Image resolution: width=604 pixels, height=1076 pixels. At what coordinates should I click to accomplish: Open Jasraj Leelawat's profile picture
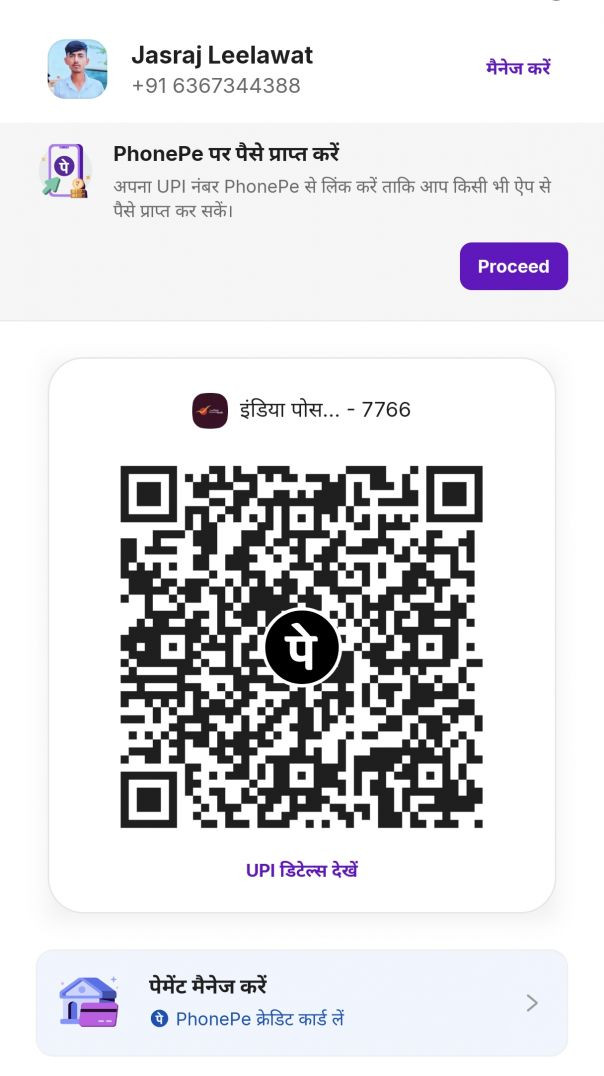pos(77,69)
